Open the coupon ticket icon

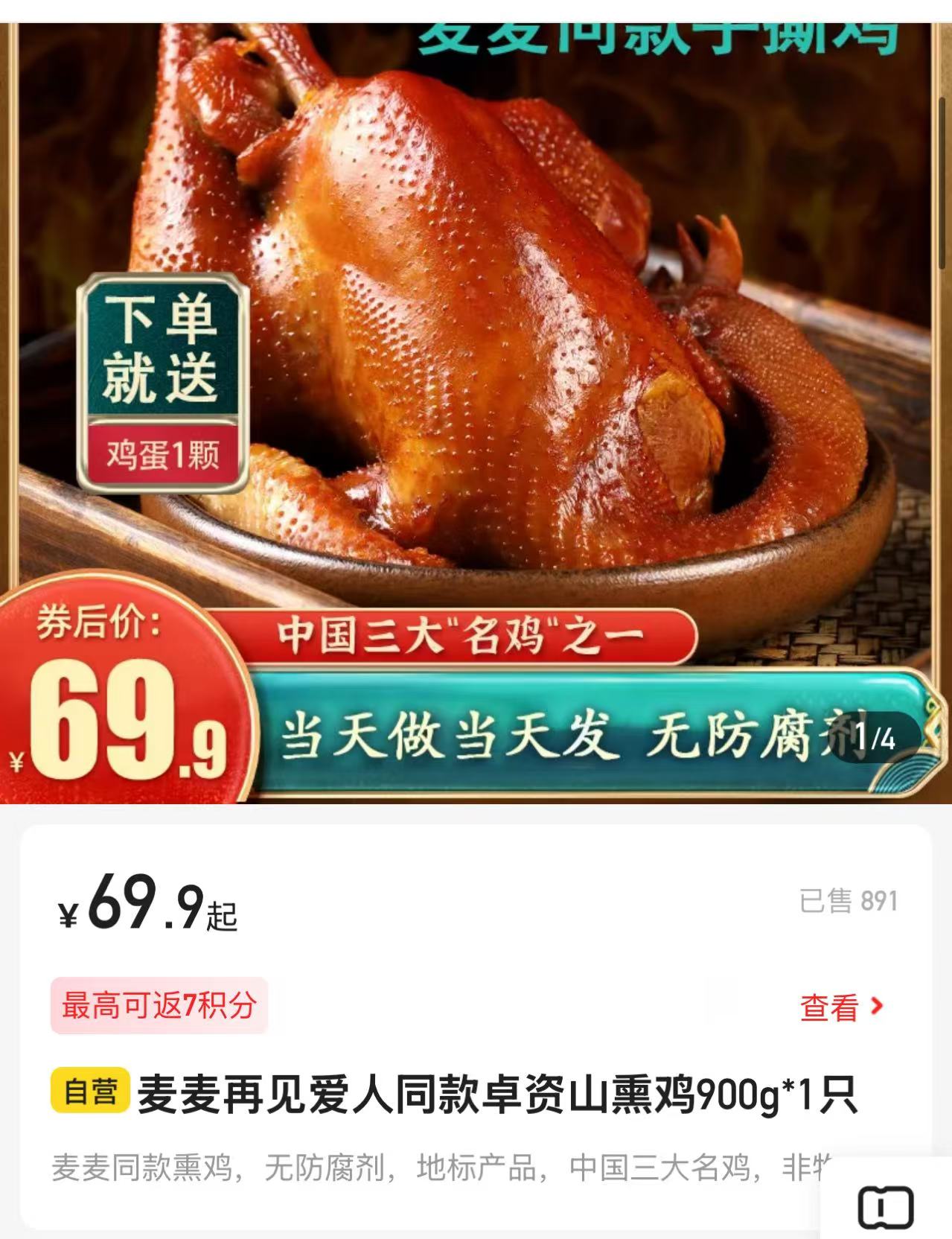[x=886, y=1207]
